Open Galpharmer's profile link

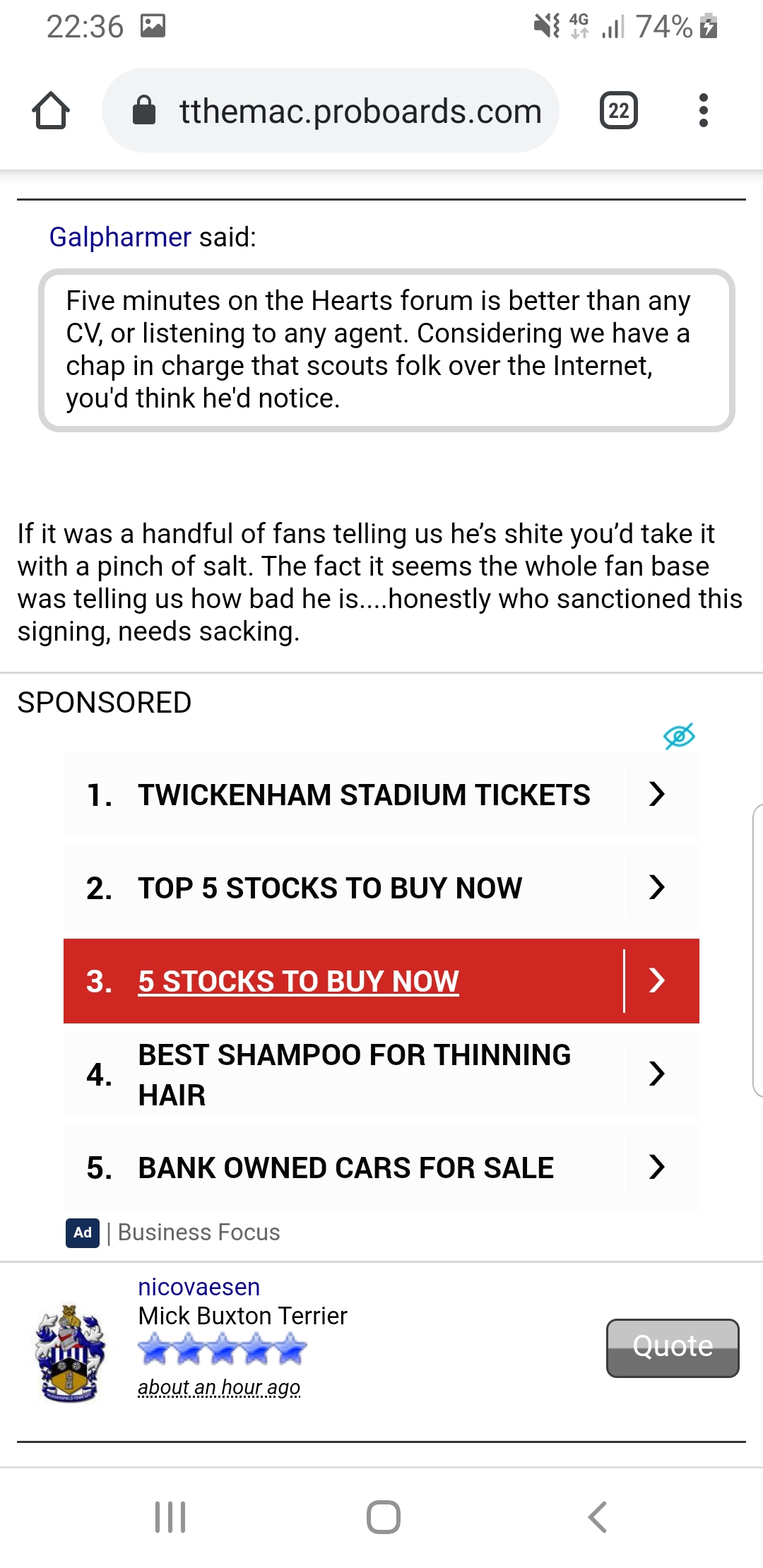coord(120,237)
